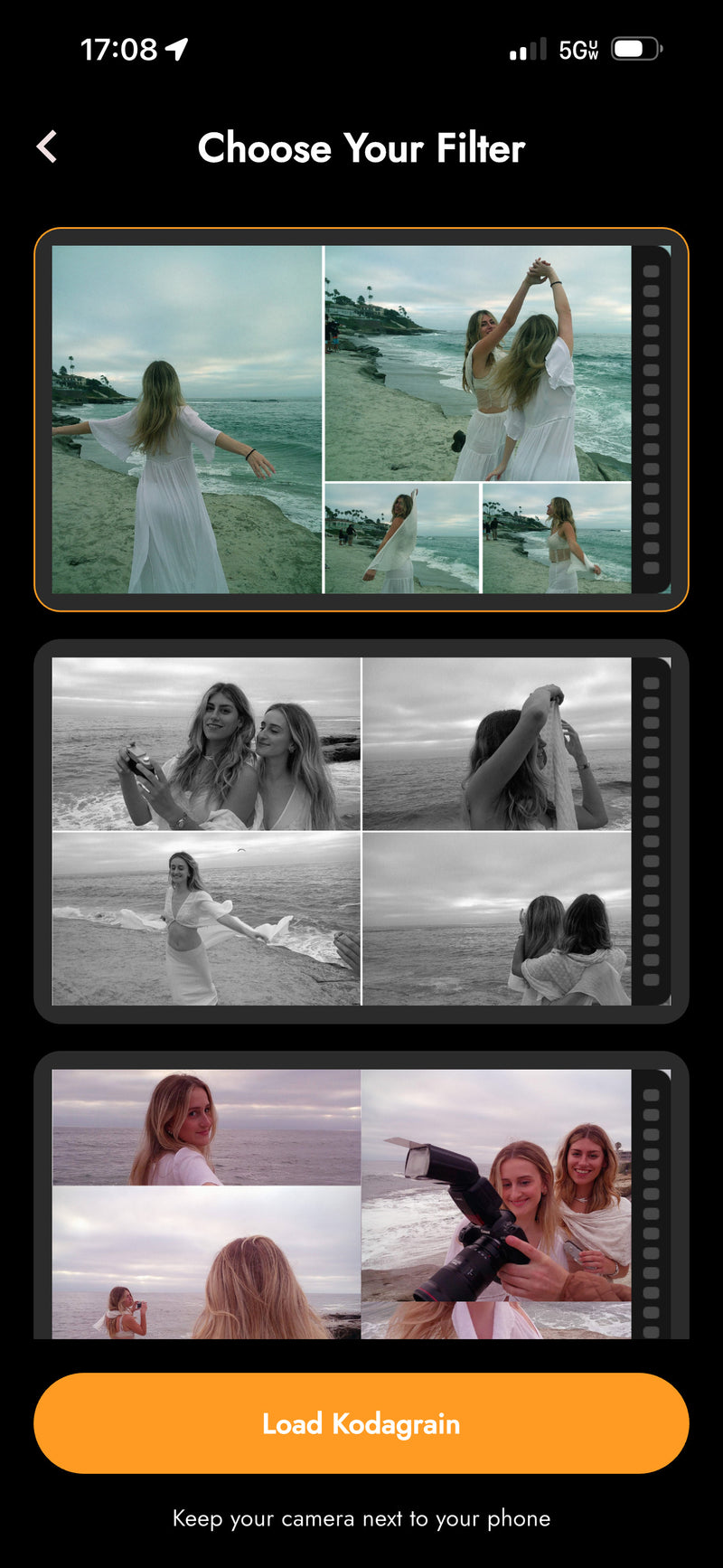Pick the warm pink-toned filter card
723x1568 pixels.
pos(361,1203)
